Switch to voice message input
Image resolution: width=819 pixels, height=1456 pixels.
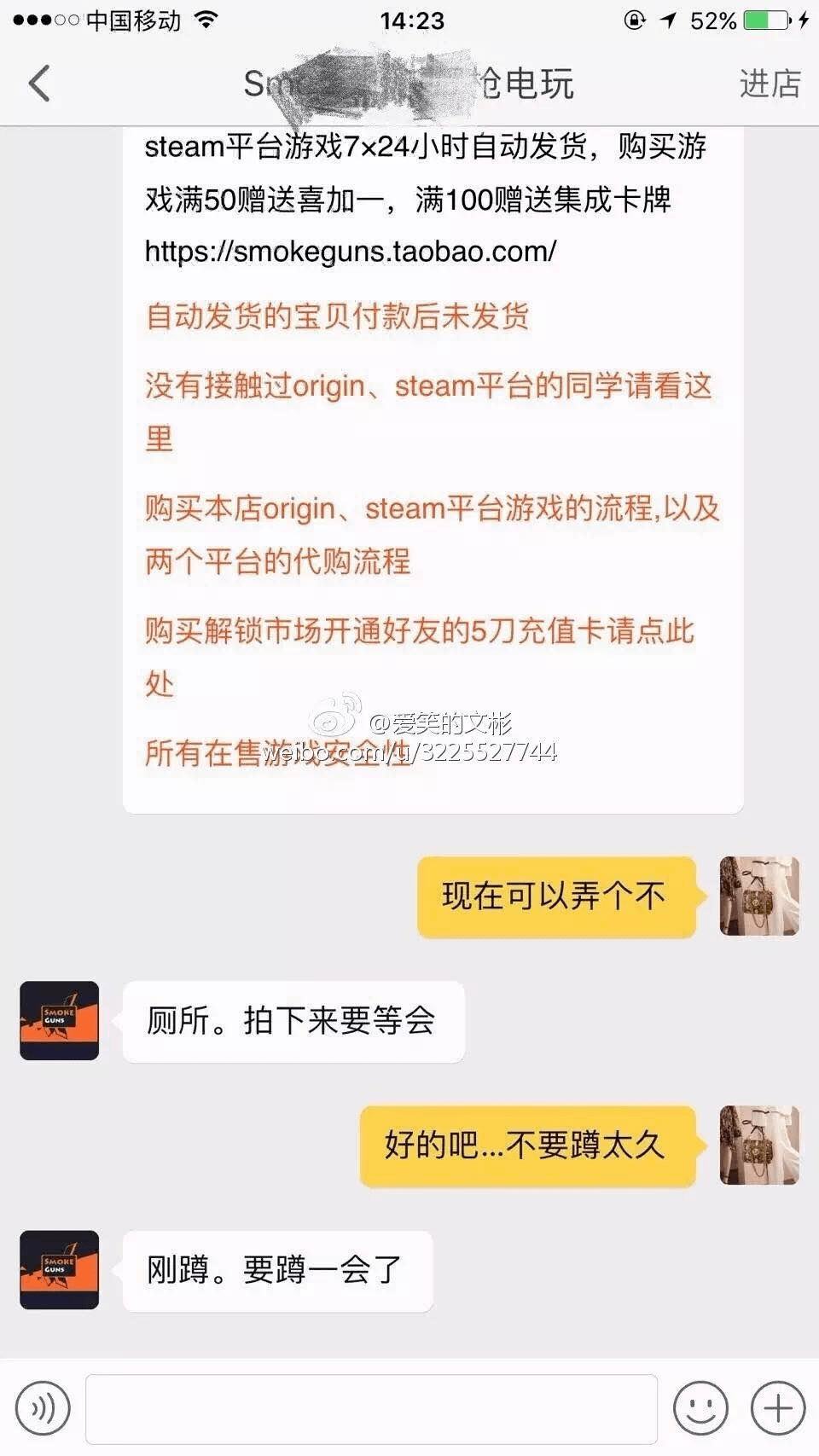point(43,1408)
